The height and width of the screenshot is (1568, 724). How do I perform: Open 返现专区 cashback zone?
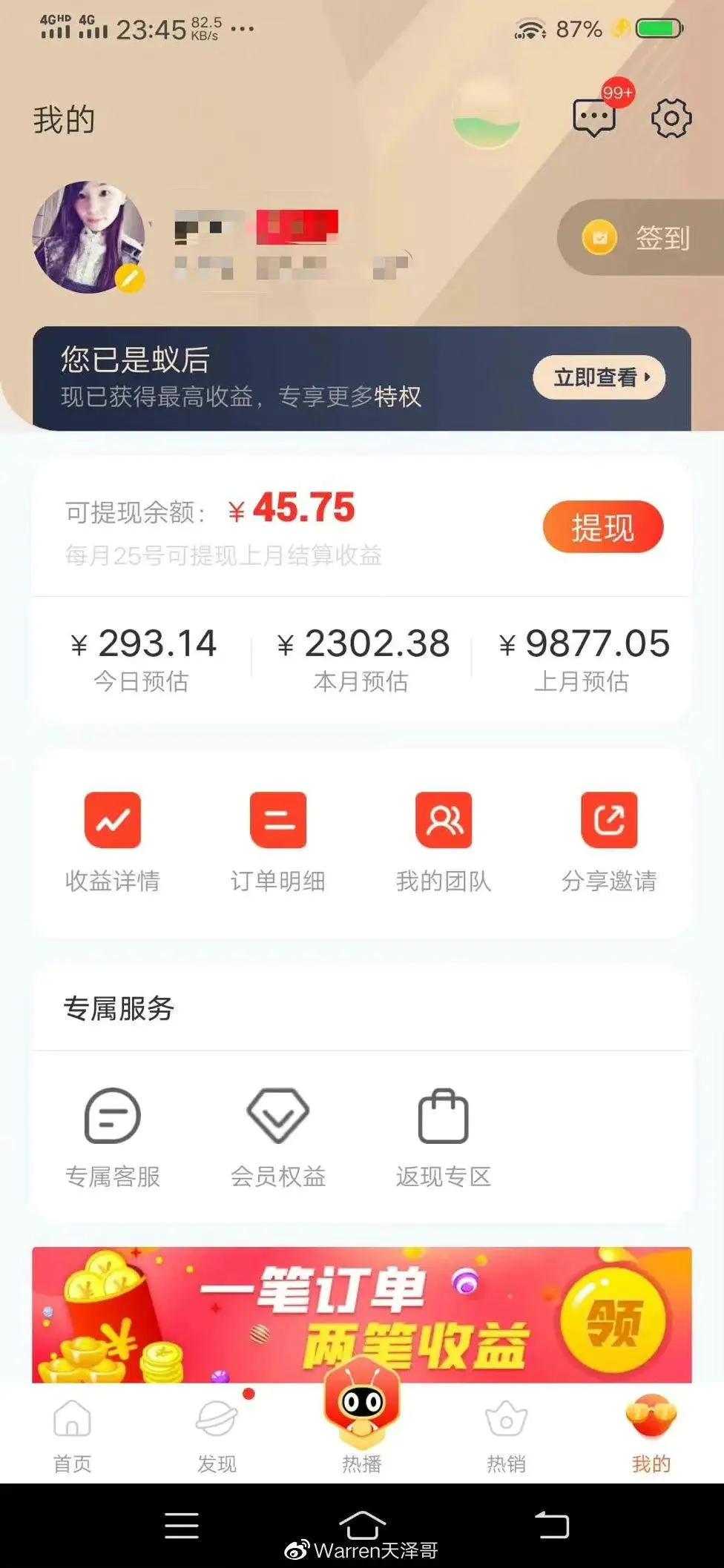click(444, 1138)
